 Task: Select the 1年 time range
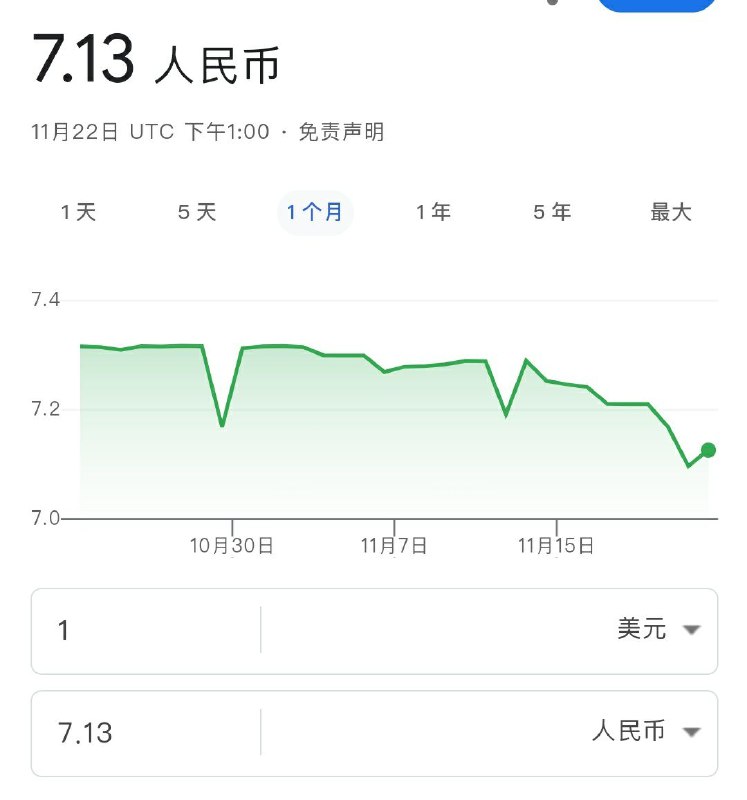tap(434, 212)
